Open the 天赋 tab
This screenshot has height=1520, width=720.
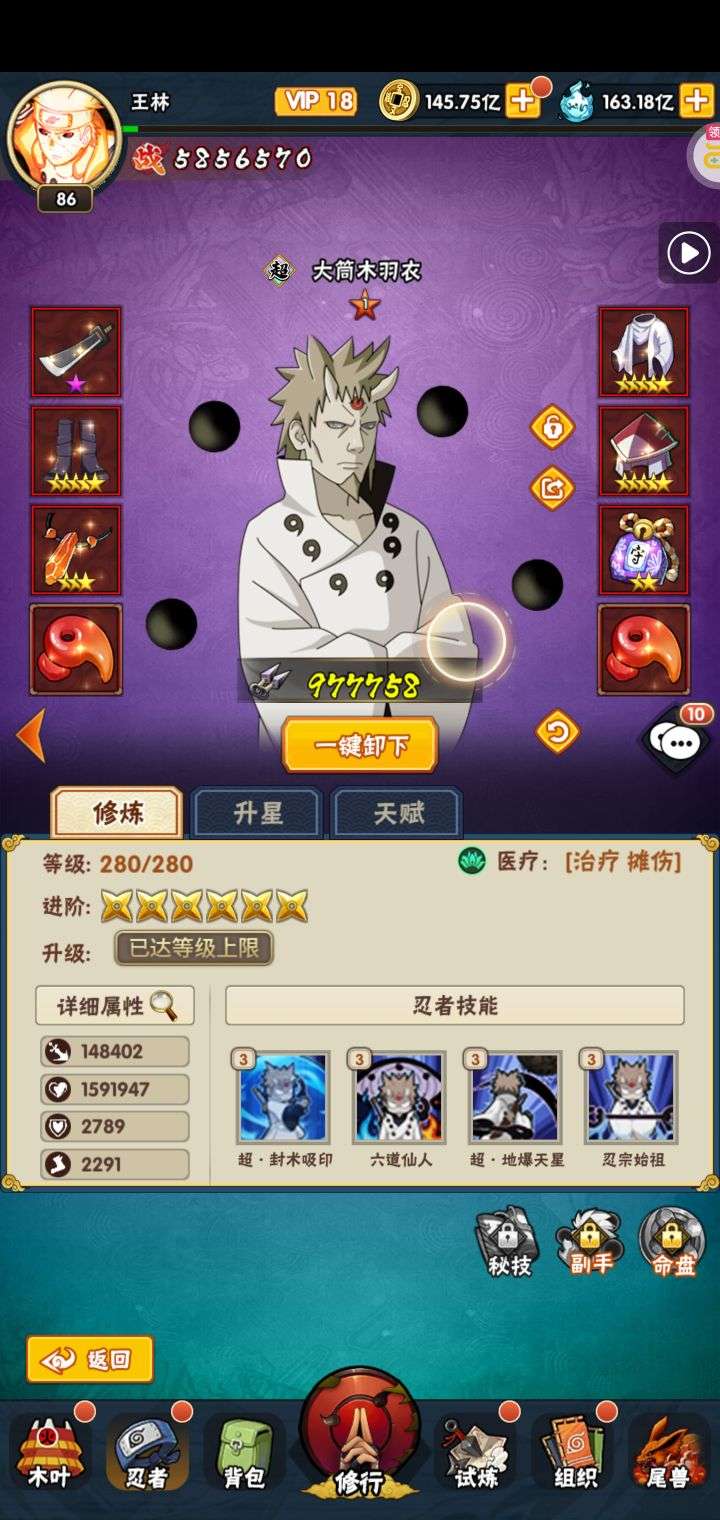coord(397,813)
